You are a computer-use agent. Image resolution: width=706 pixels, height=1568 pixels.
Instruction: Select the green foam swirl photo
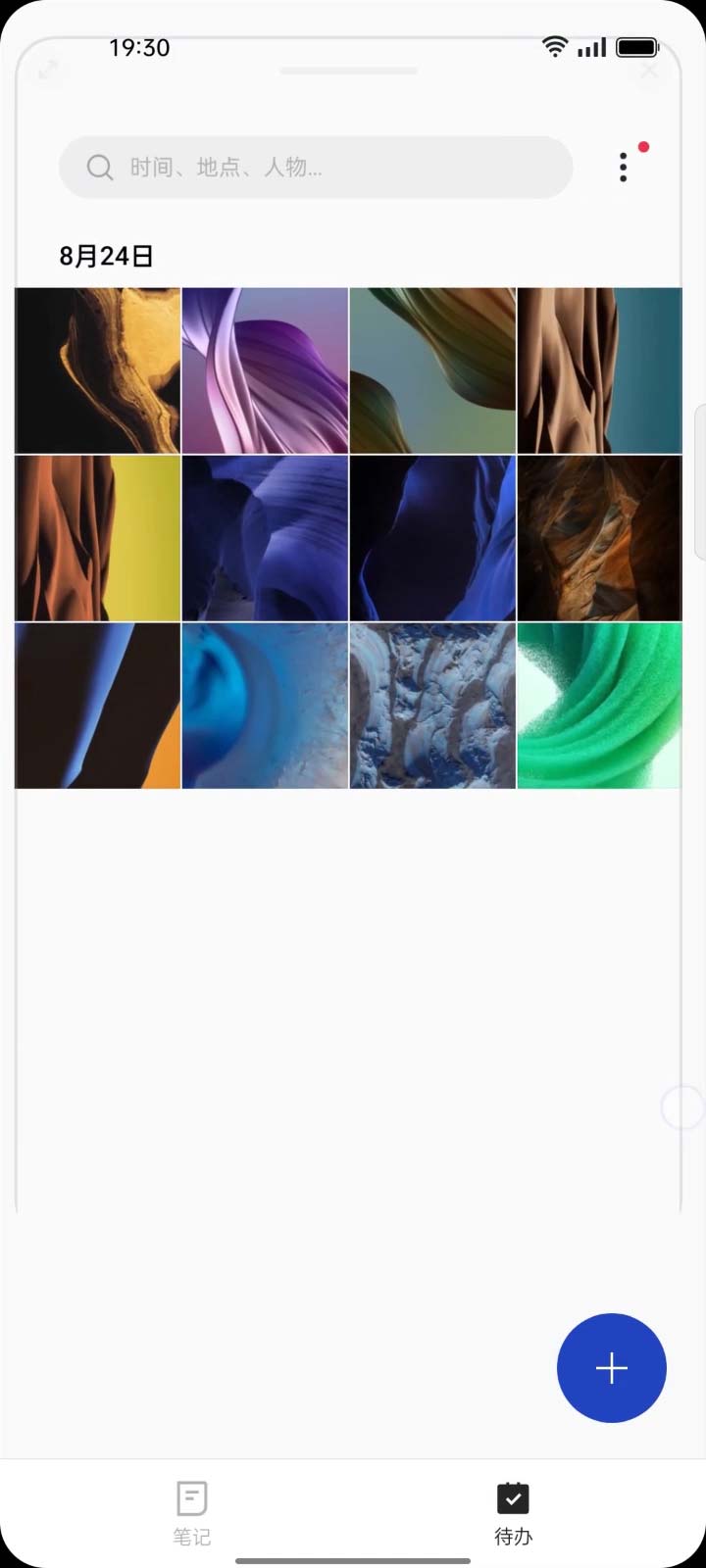pyautogui.click(x=599, y=706)
